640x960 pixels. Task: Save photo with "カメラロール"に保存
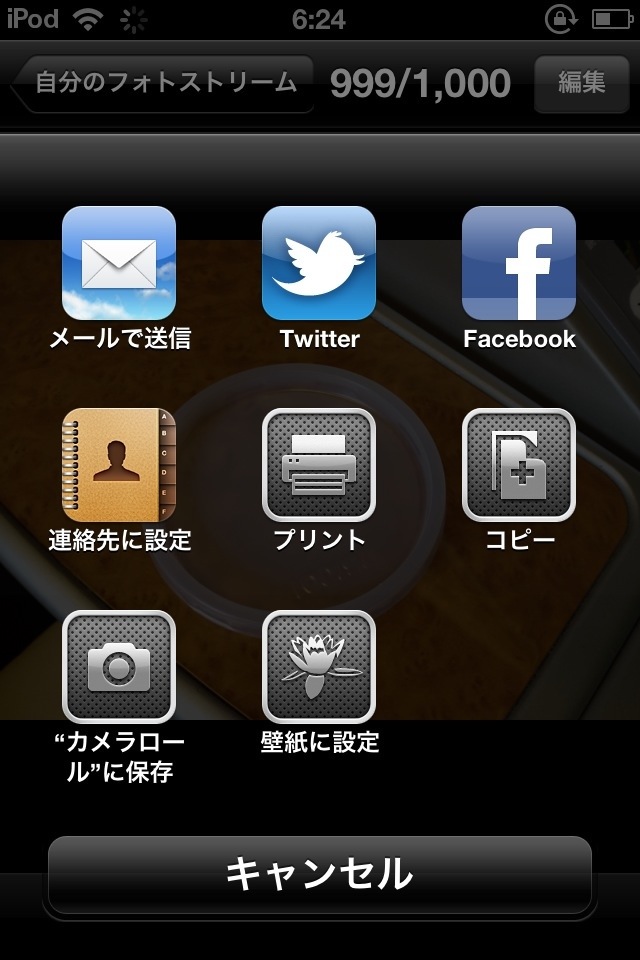(119, 667)
